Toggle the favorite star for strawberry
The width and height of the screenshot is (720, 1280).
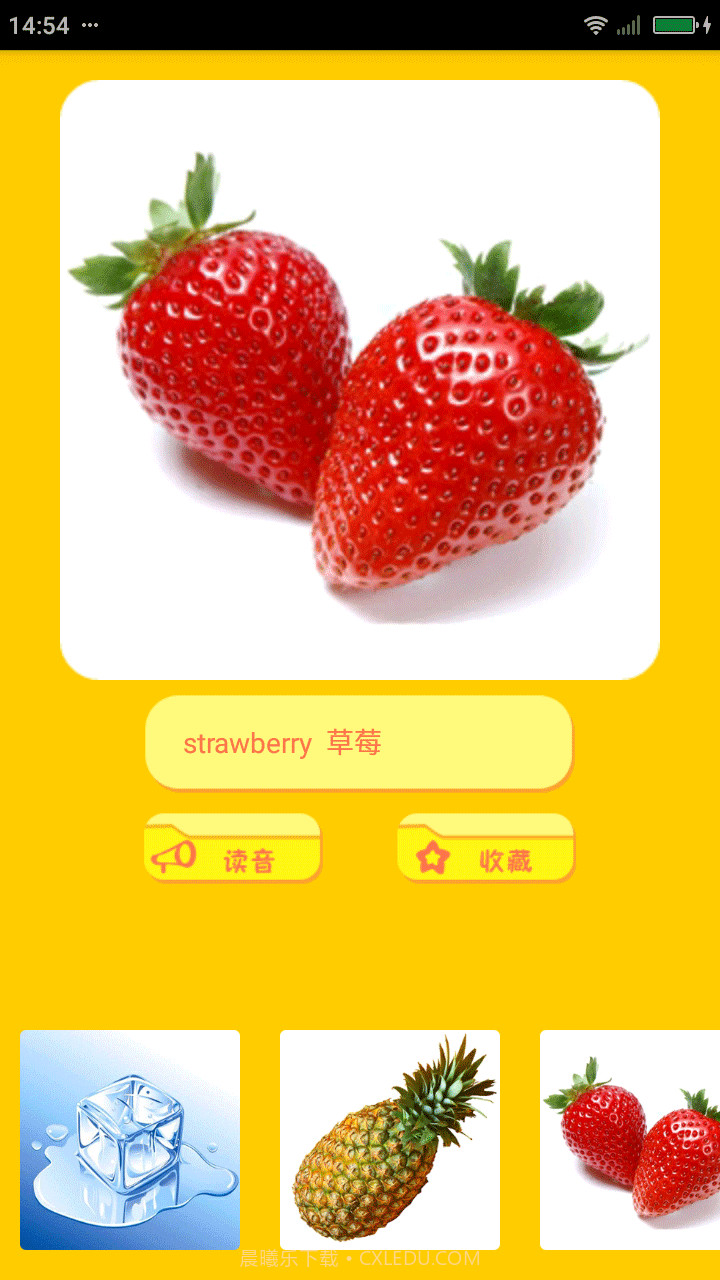pos(485,856)
